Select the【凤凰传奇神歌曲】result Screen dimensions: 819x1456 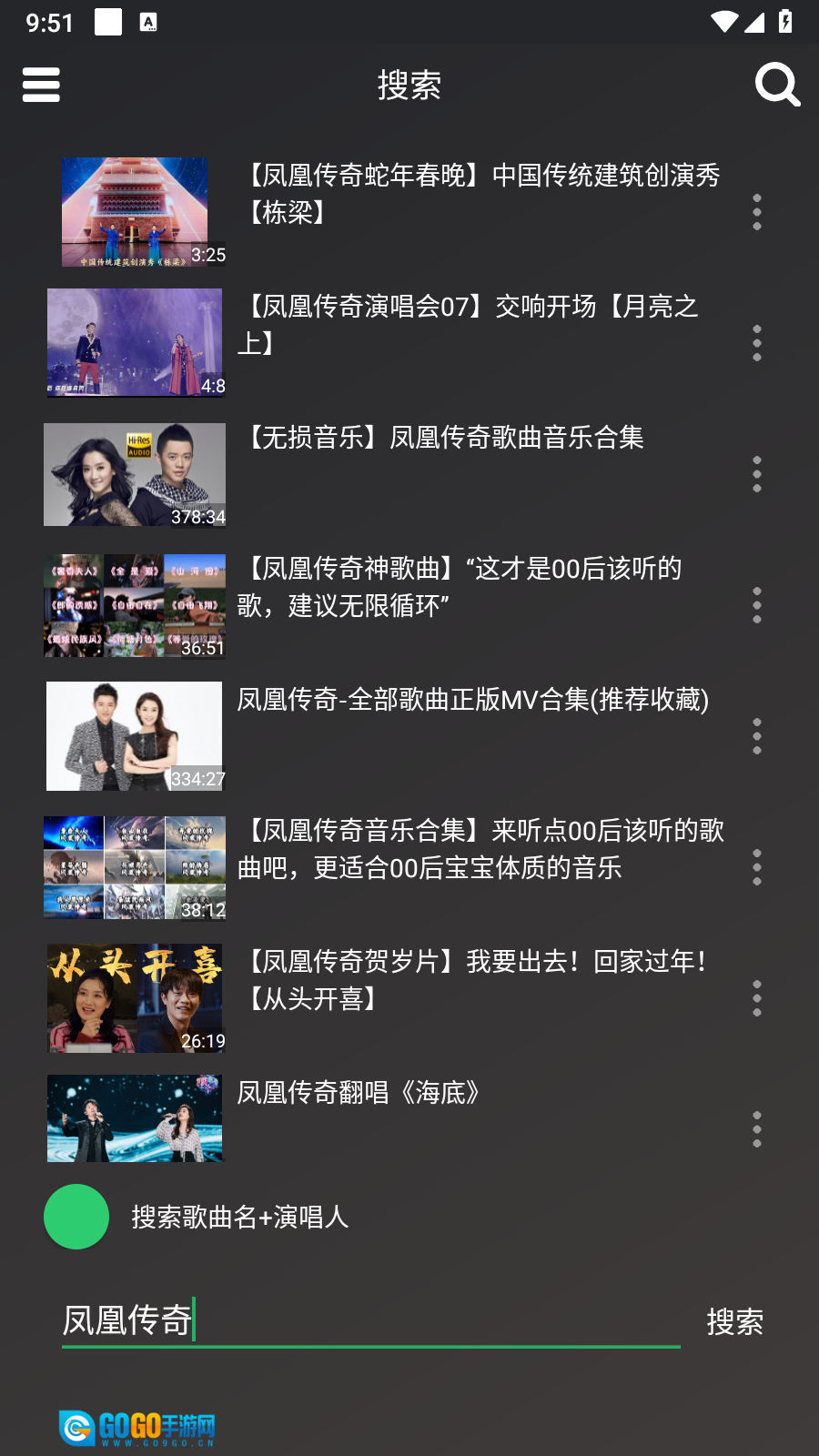[460, 587]
